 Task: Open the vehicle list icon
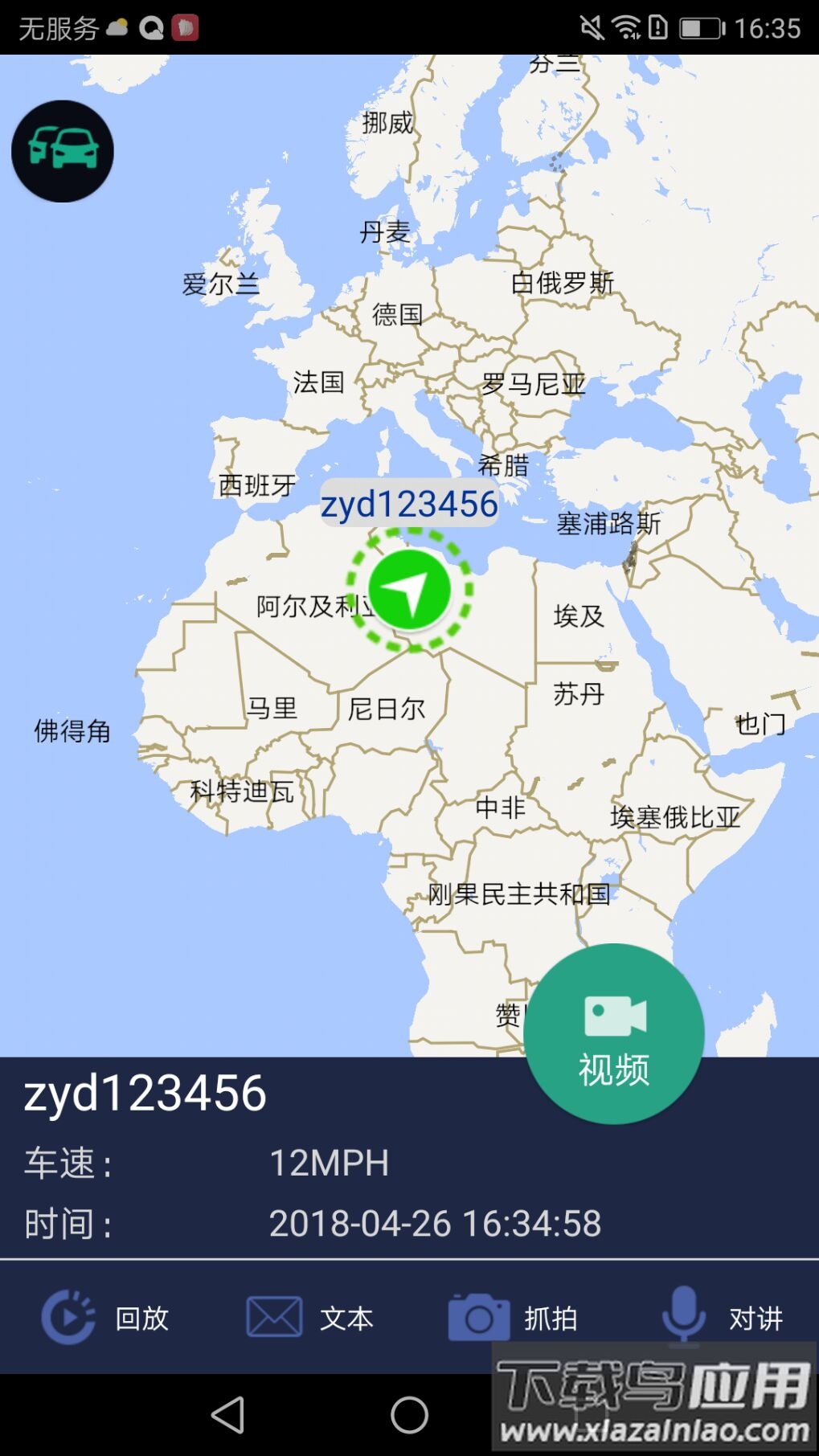(63, 151)
